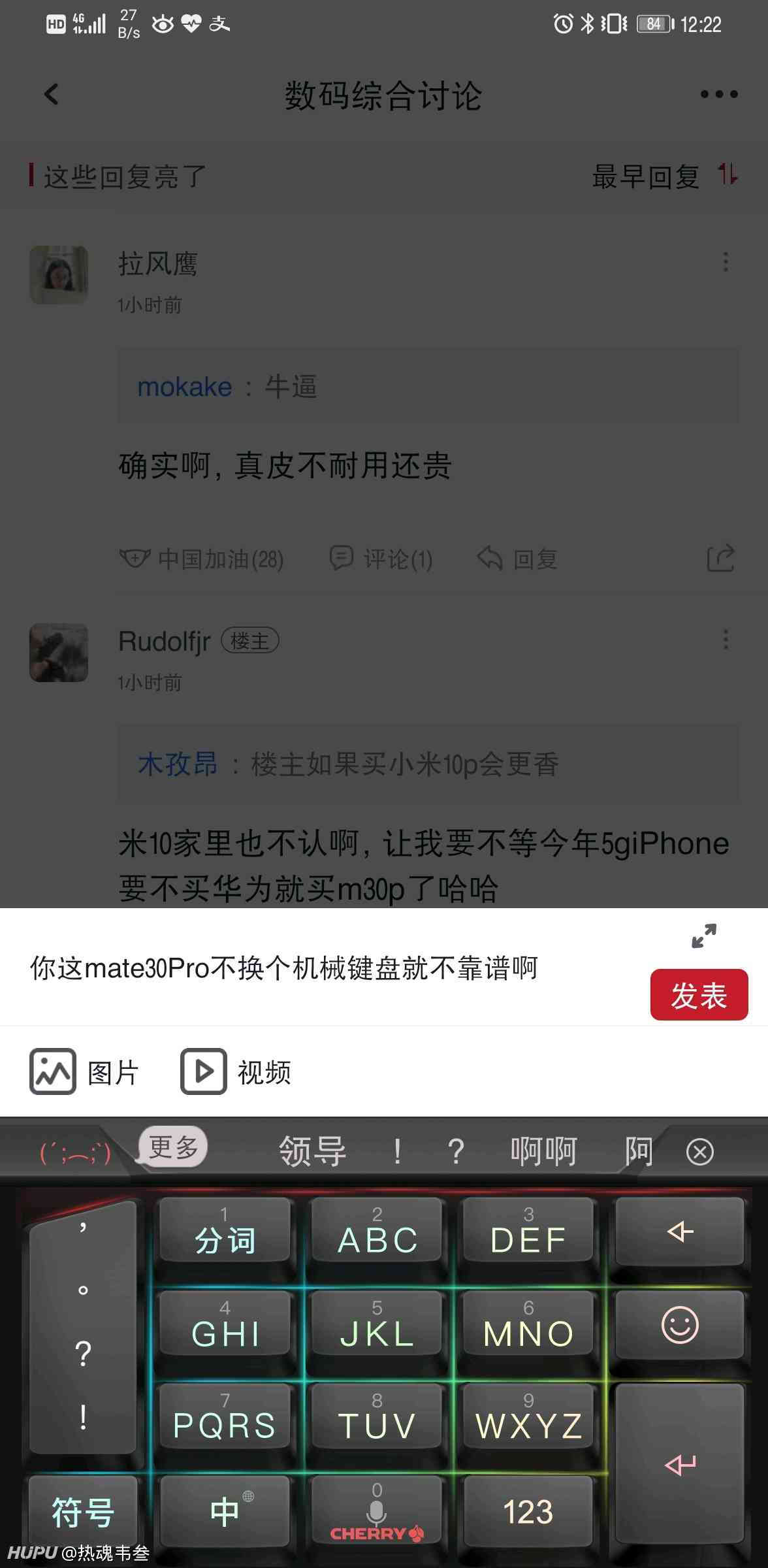Tap the keyboard enter key

tap(680, 1464)
